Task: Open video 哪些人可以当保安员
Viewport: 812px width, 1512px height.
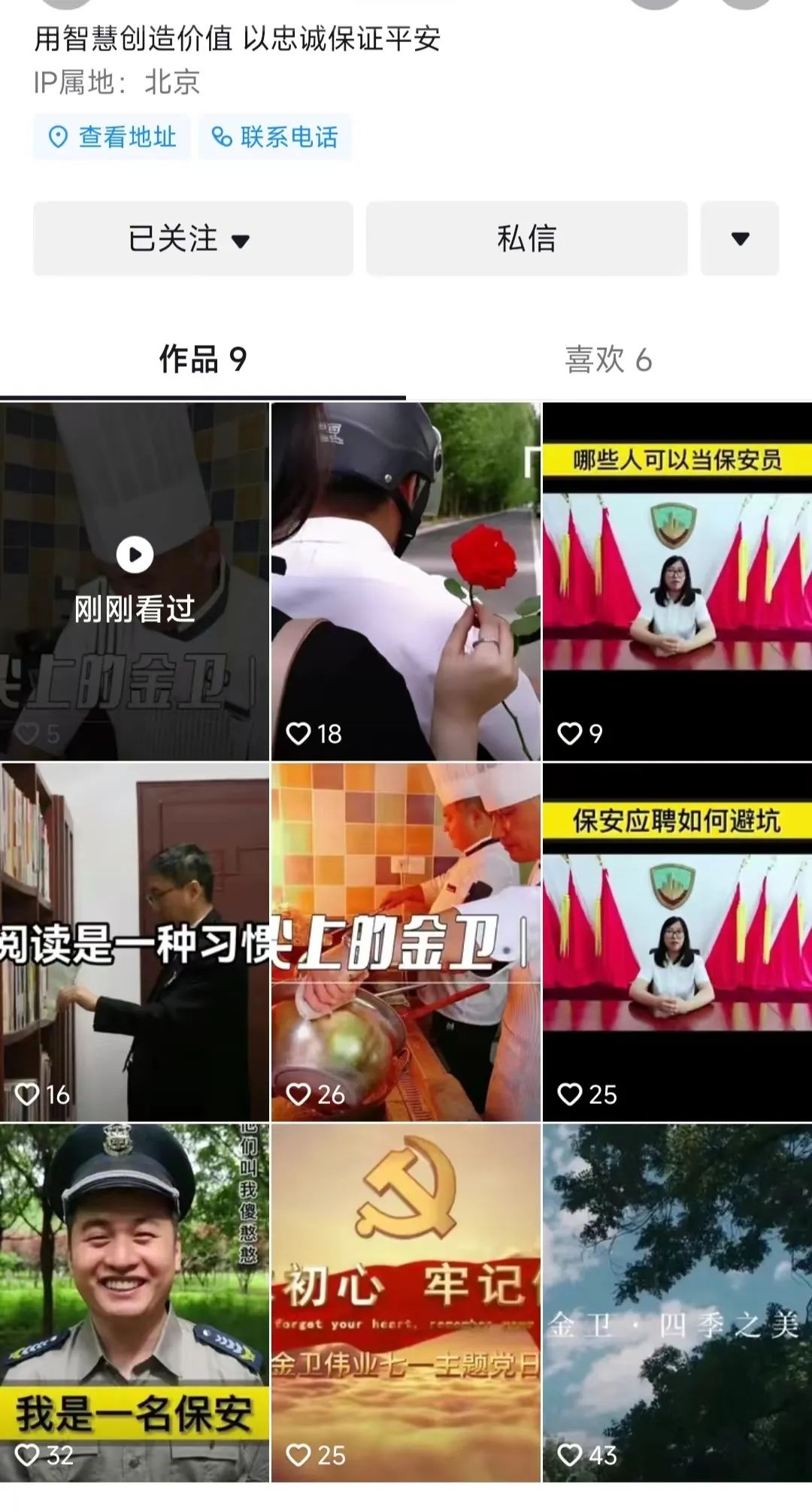Action: [x=677, y=580]
